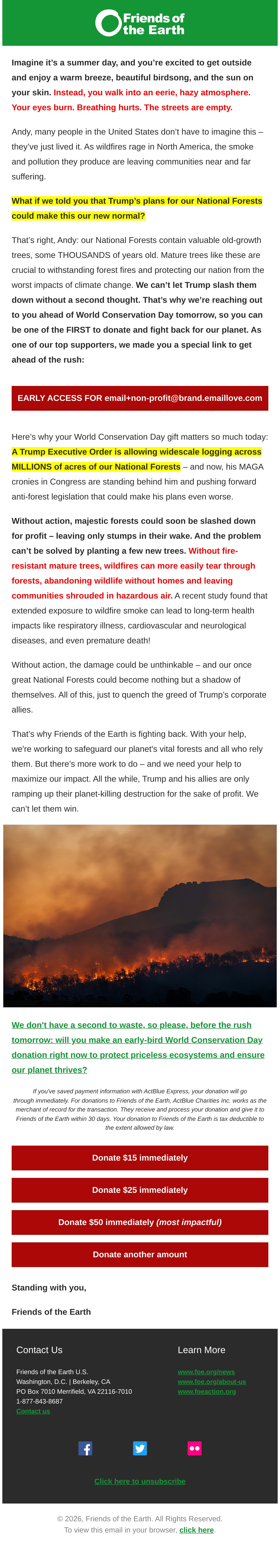
Task: Open www.foe.org/about-us link
Action: 211,1382
